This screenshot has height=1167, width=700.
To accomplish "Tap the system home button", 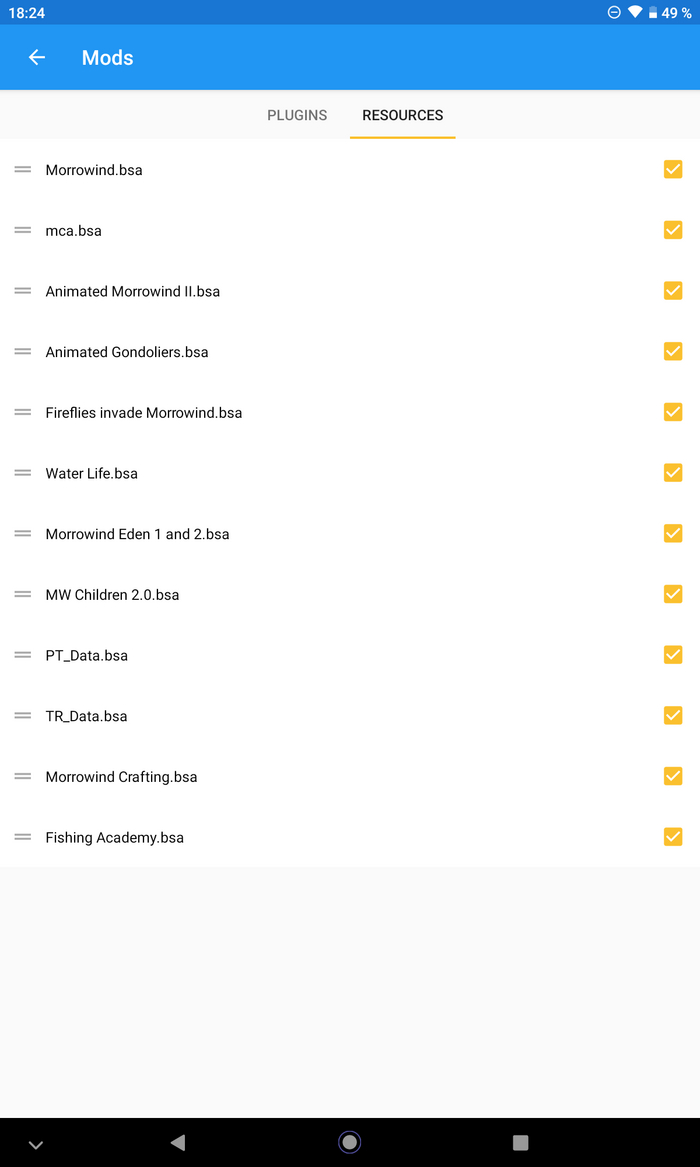I will point(349,1142).
